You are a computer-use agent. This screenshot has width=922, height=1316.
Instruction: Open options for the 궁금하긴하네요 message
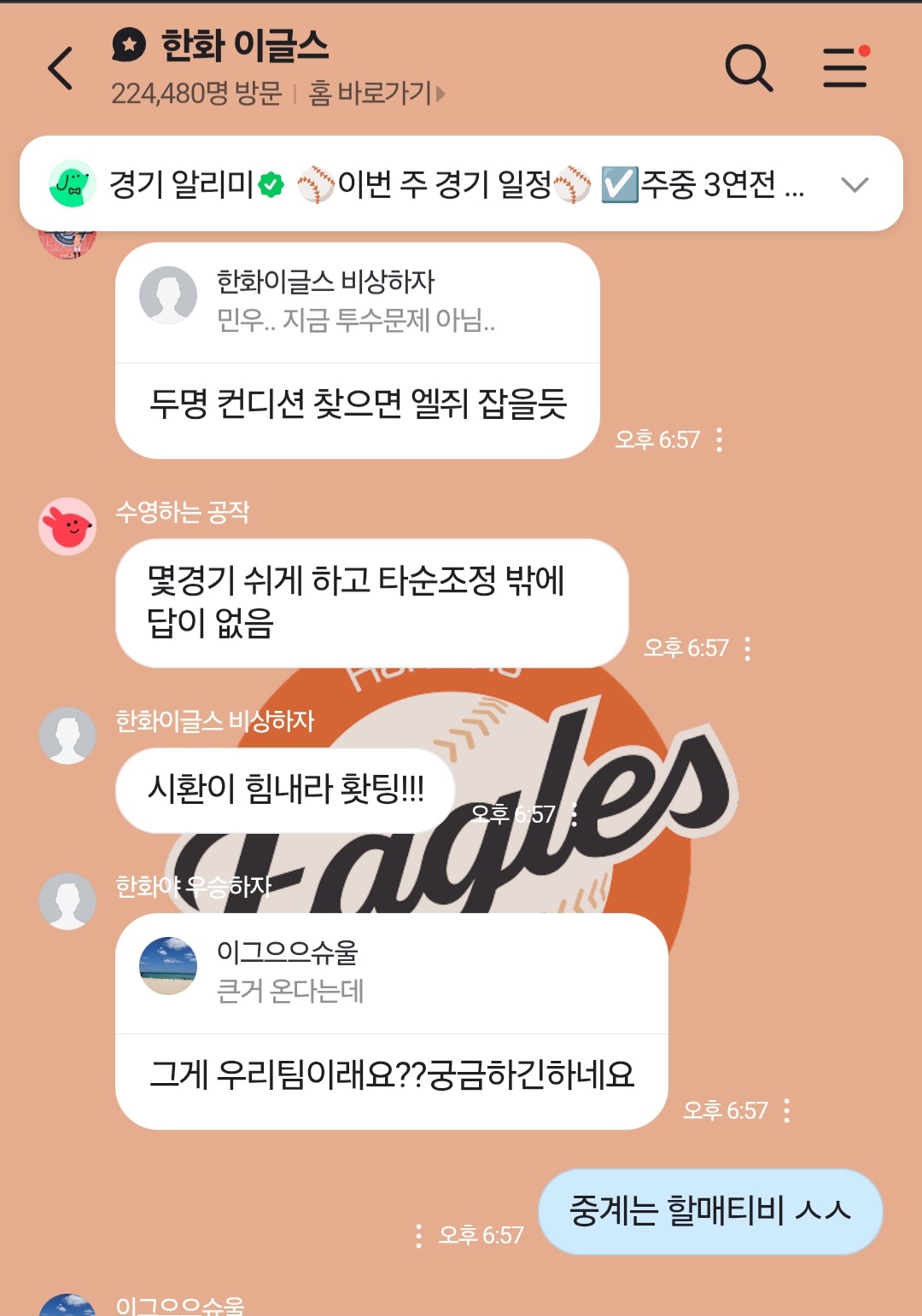[x=786, y=1110]
